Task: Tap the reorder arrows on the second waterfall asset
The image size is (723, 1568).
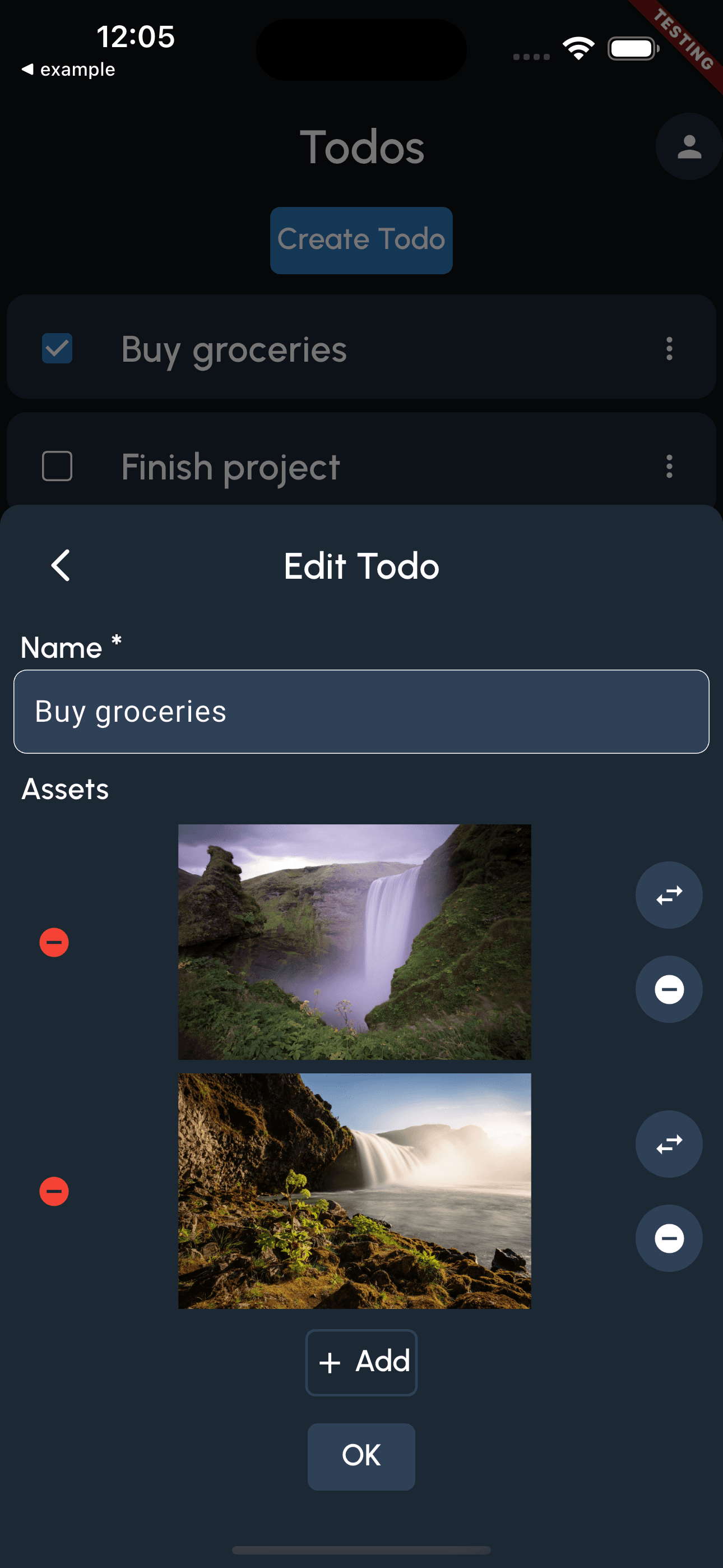Action: [668, 1143]
